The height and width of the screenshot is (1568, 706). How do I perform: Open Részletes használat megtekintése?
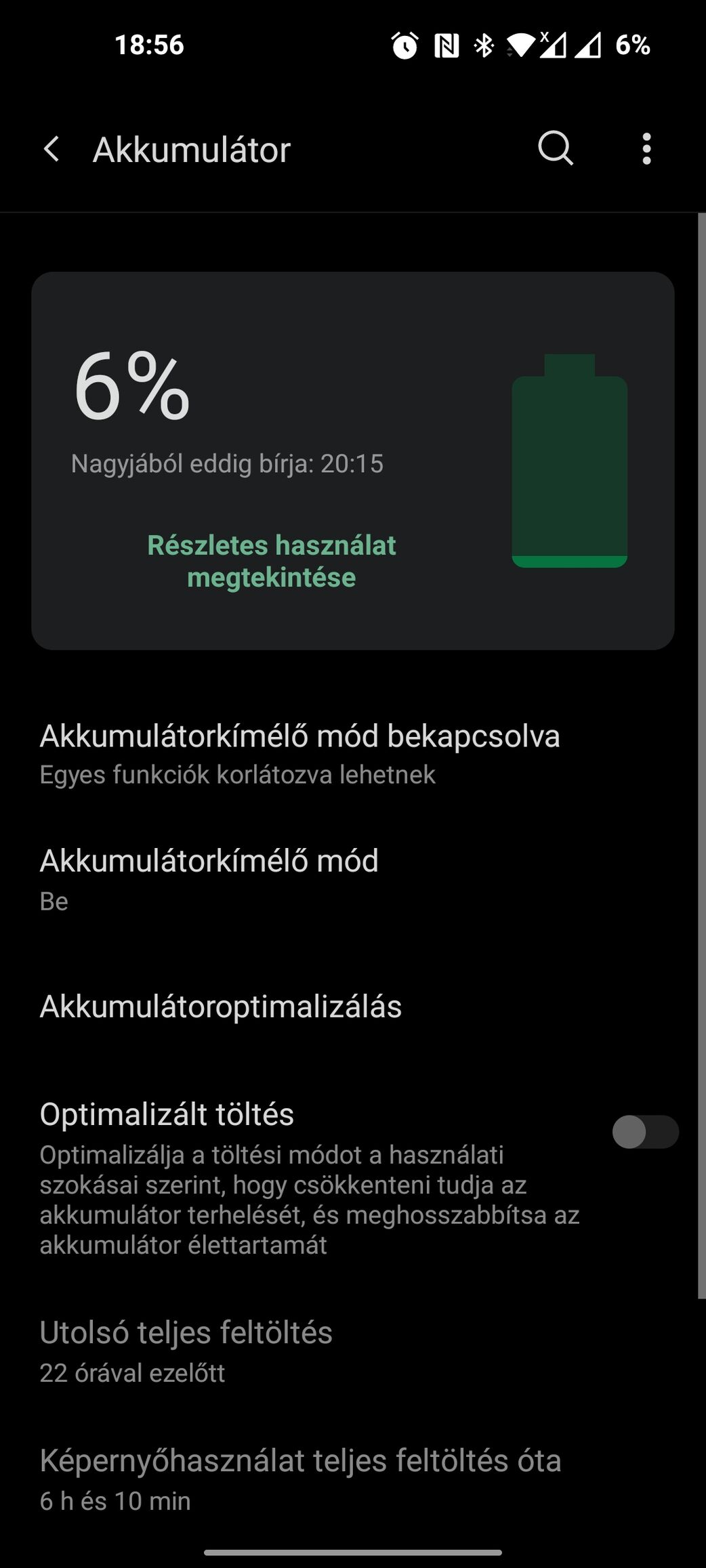pos(271,561)
